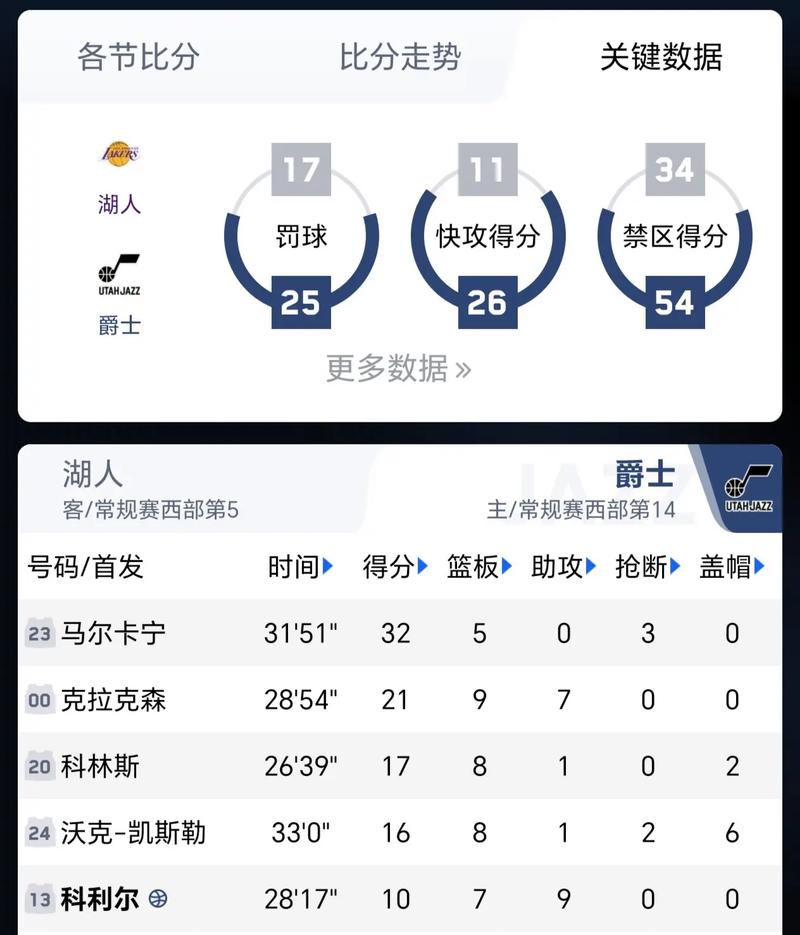The height and width of the screenshot is (935, 800).
Task: Open player 克拉克森 row
Action: [x=113, y=699]
